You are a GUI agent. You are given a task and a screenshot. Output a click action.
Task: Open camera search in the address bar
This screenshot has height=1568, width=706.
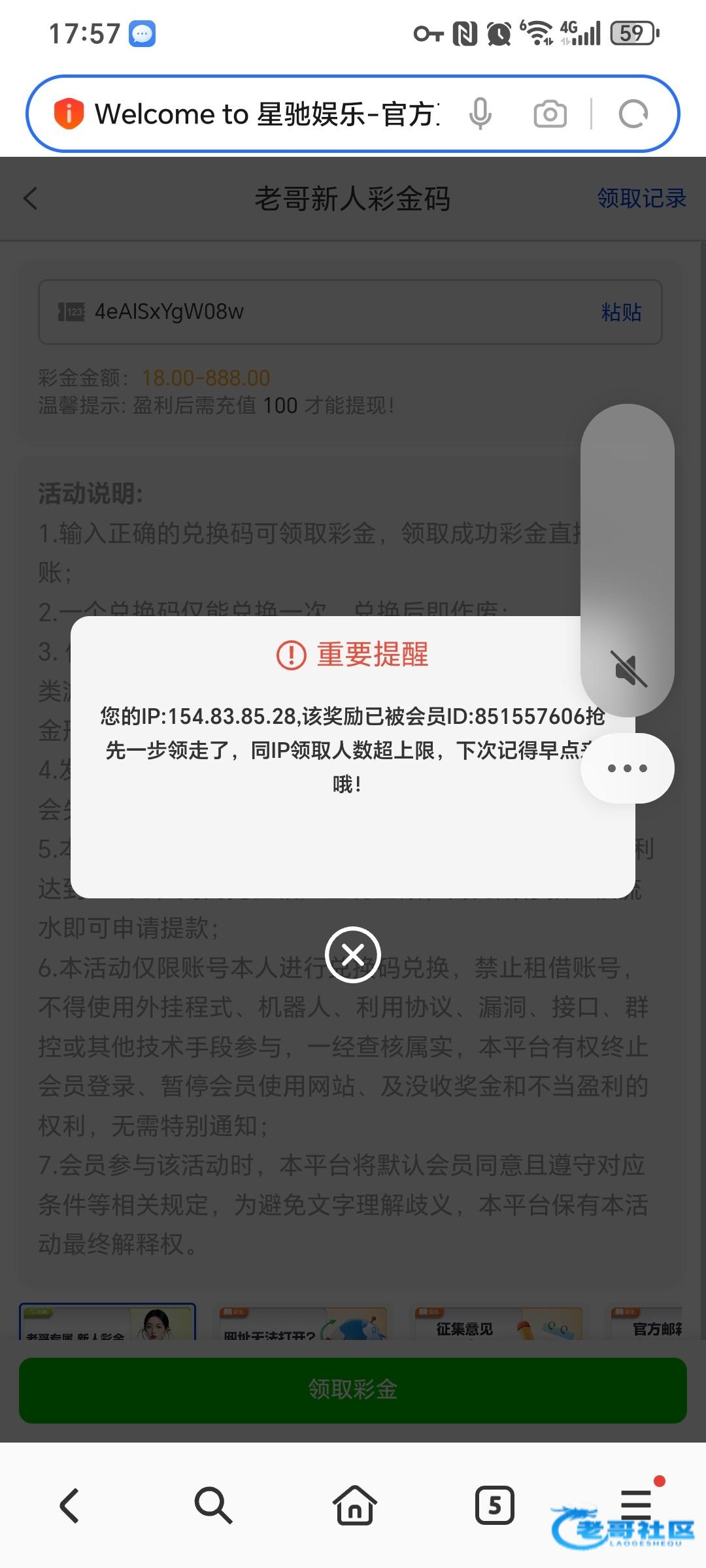[550, 114]
